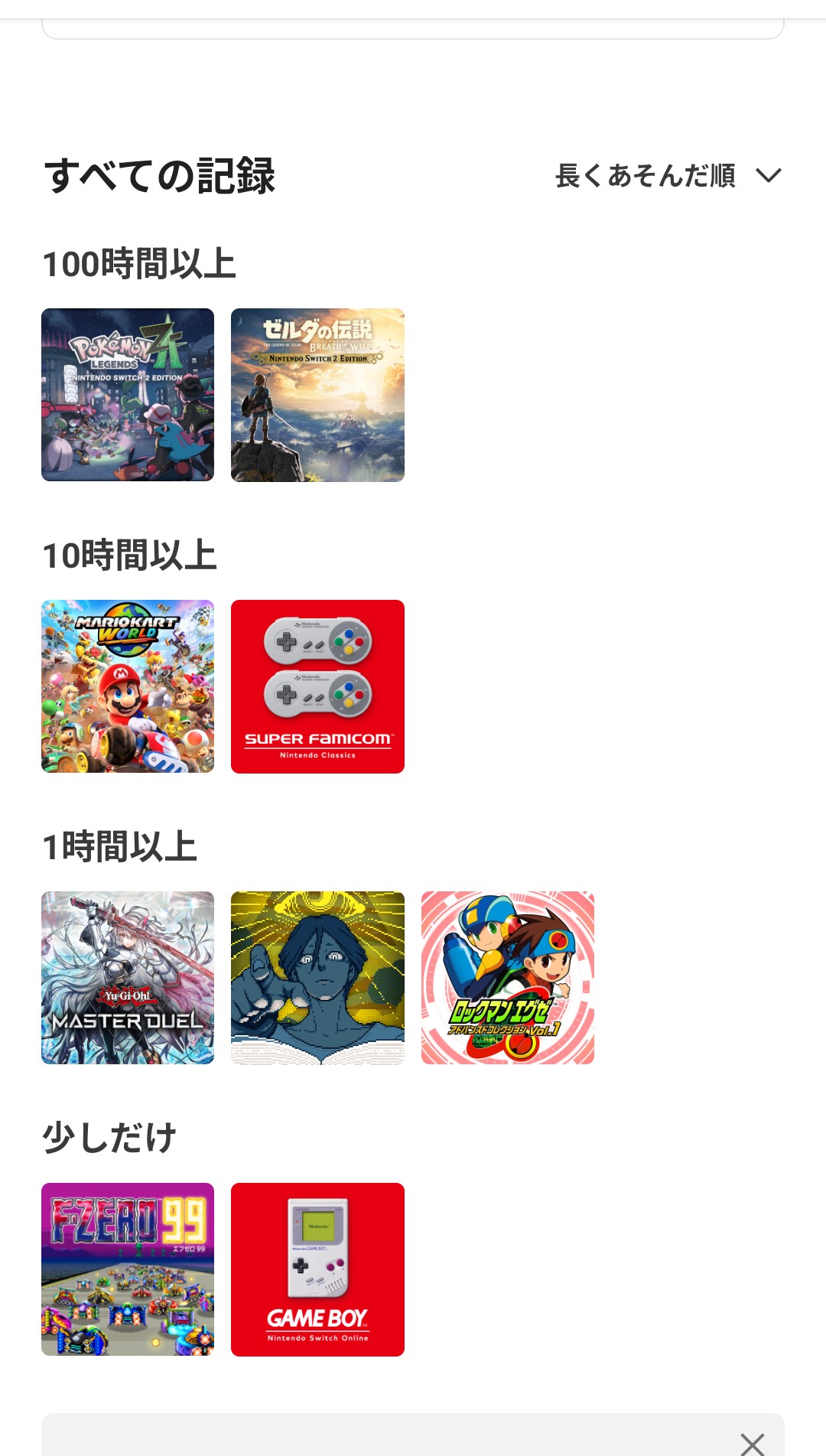826x1456 pixels.
Task: Open Game Boy Nintendo Switch Online tile
Action: pos(317,1269)
